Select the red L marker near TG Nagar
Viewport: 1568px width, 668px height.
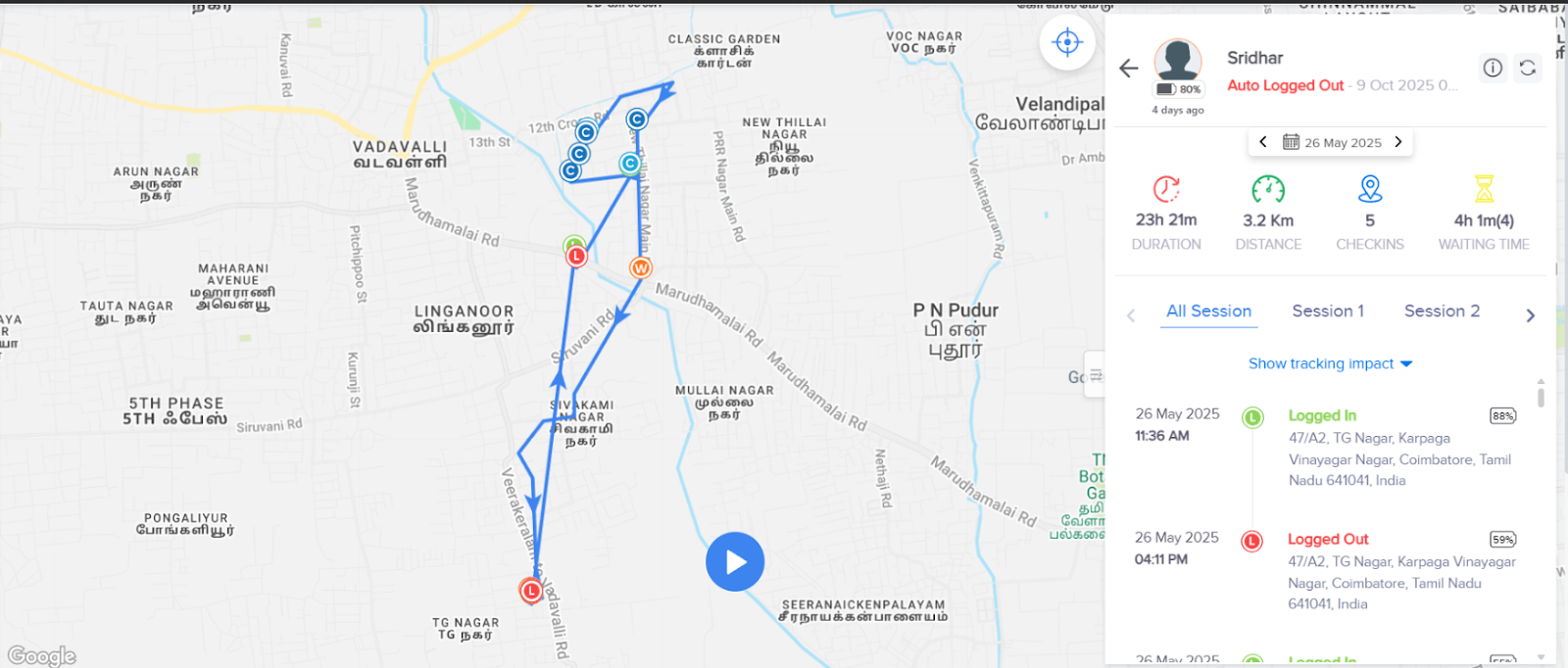531,591
